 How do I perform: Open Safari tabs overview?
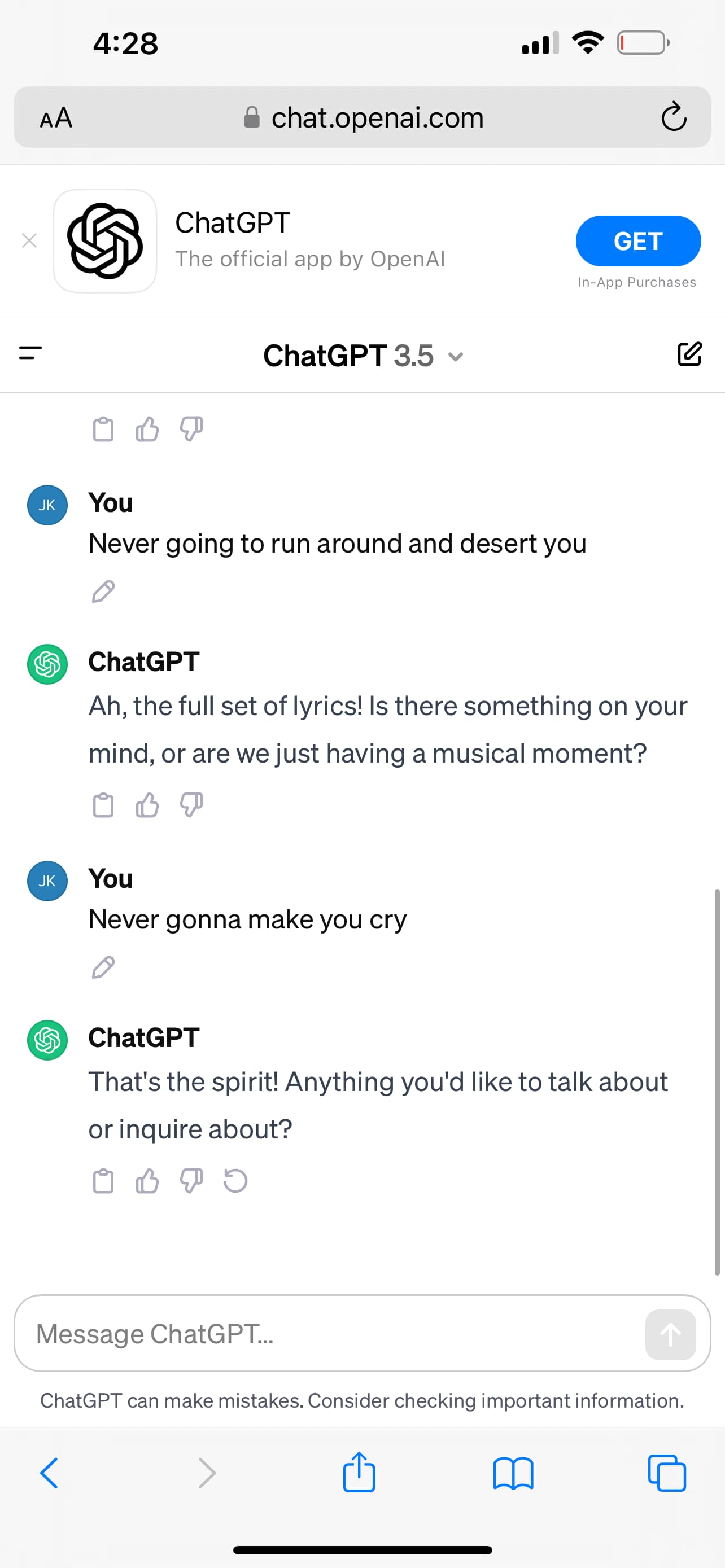(x=667, y=1473)
